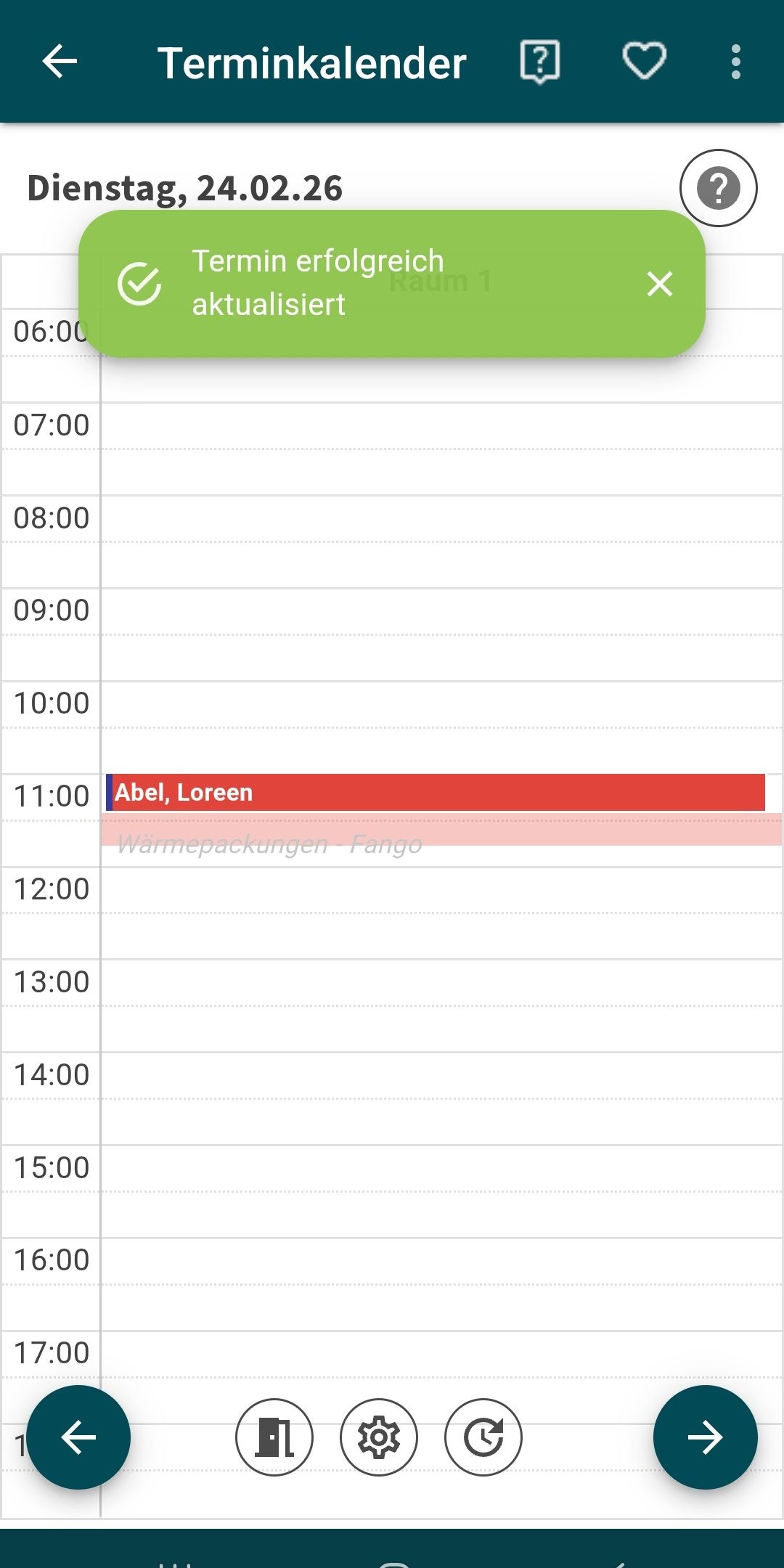Go to the next day

point(705,1437)
